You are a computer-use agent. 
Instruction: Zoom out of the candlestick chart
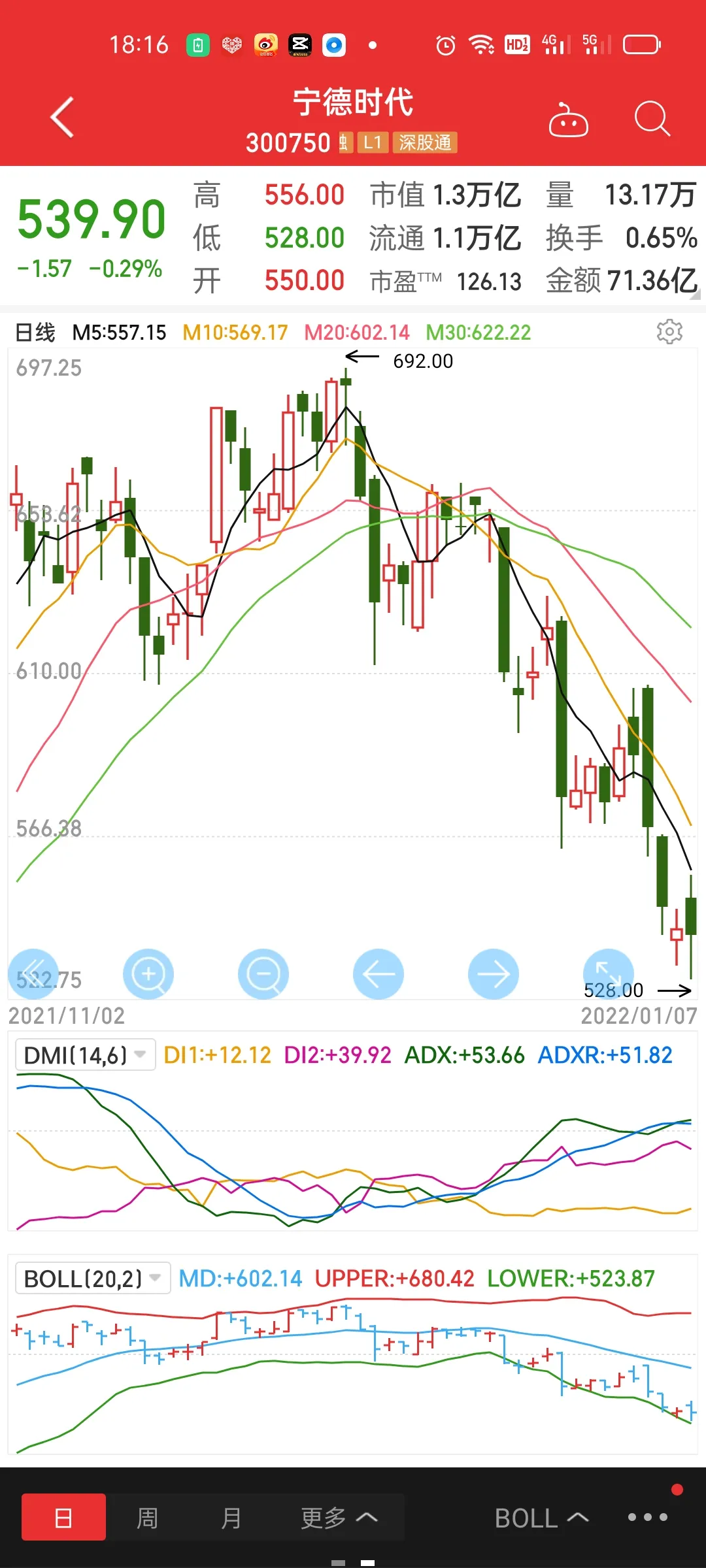(263, 974)
